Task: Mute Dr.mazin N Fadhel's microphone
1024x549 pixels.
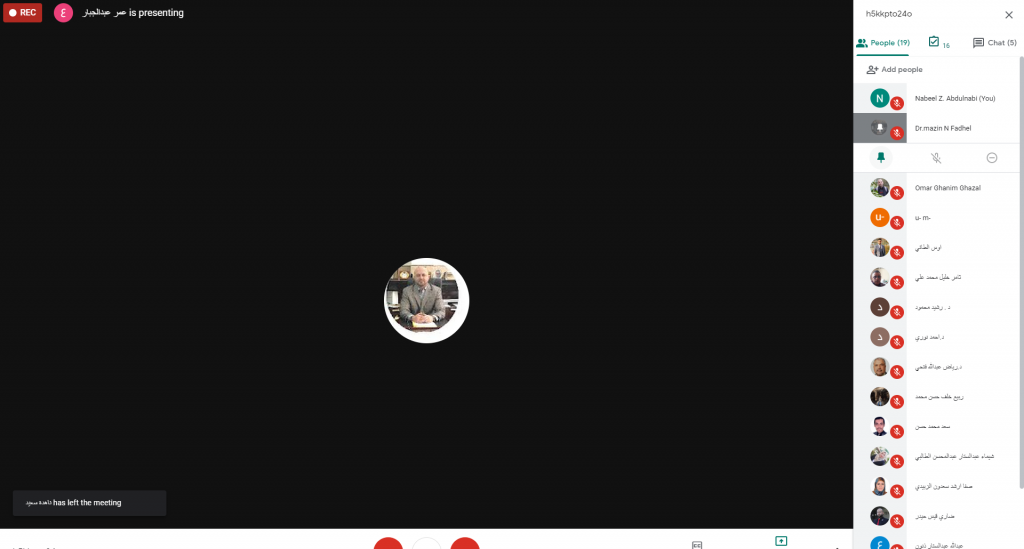Action: coord(936,158)
